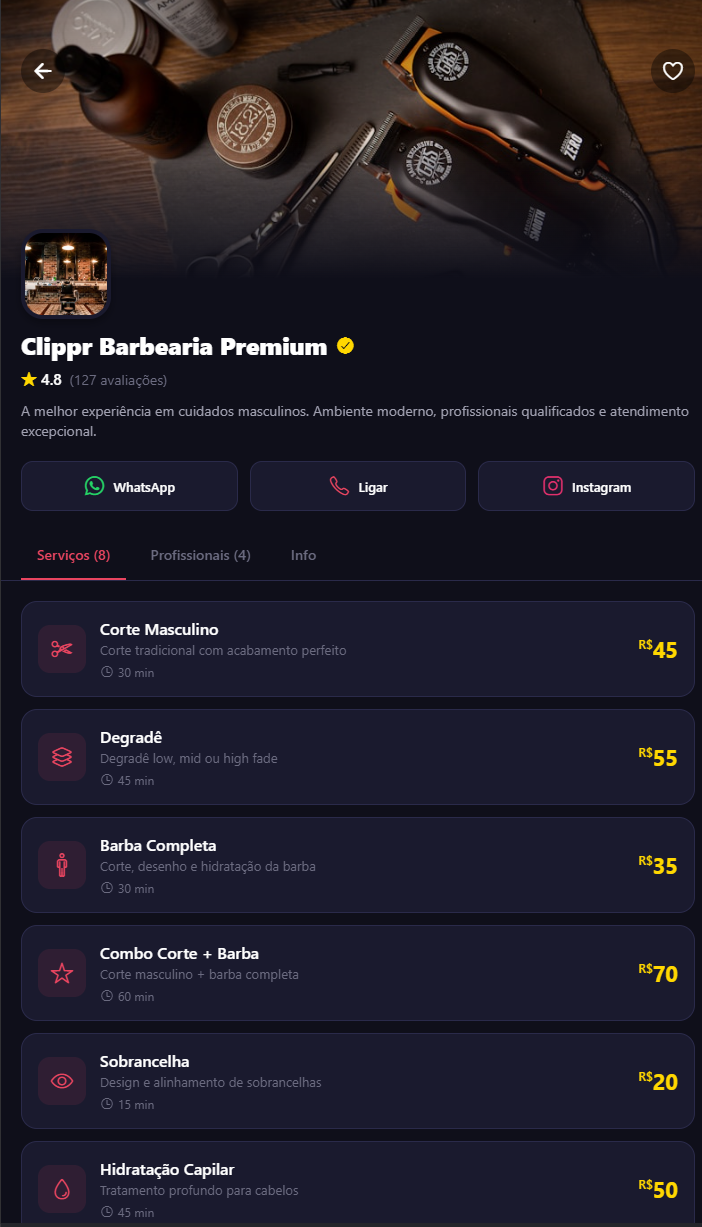Viewport: 702px width, 1227px height.
Task: Go back using the arrow icon
Action: 42,71
